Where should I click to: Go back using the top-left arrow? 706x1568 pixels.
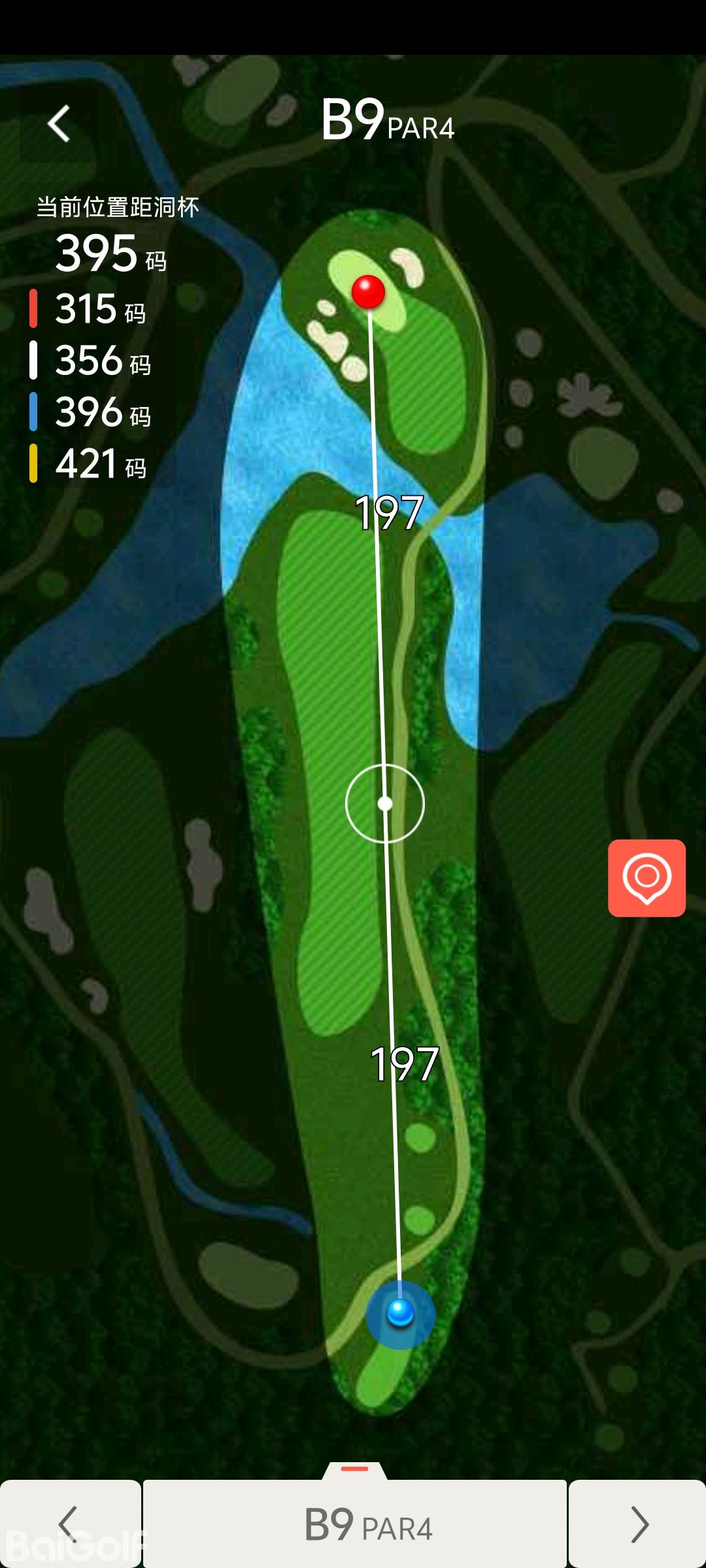[59, 123]
